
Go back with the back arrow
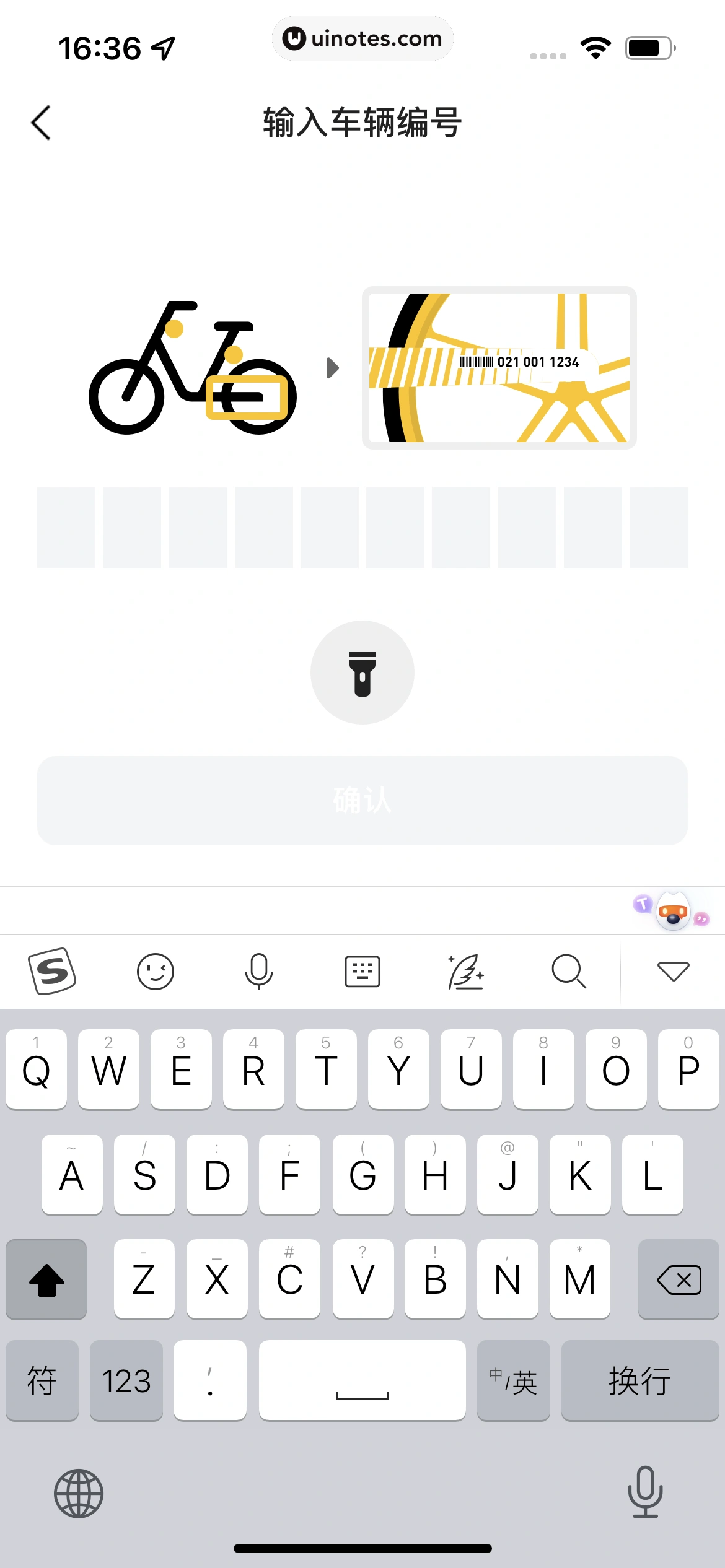[x=41, y=122]
